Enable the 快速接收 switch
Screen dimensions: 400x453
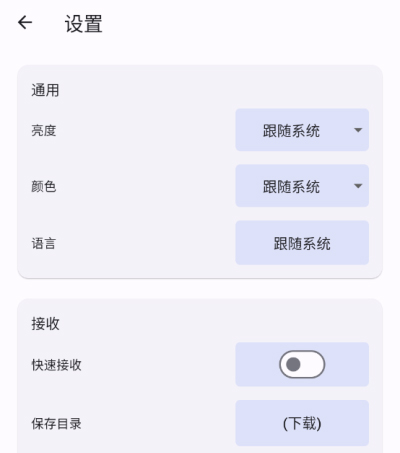click(x=302, y=364)
